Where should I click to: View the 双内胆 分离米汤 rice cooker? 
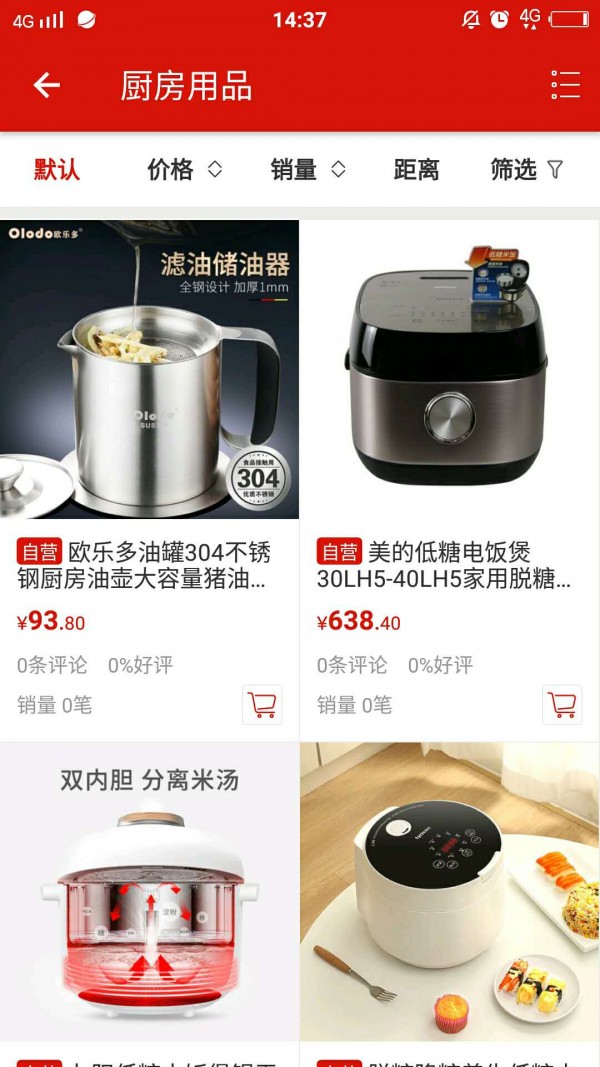(149, 892)
